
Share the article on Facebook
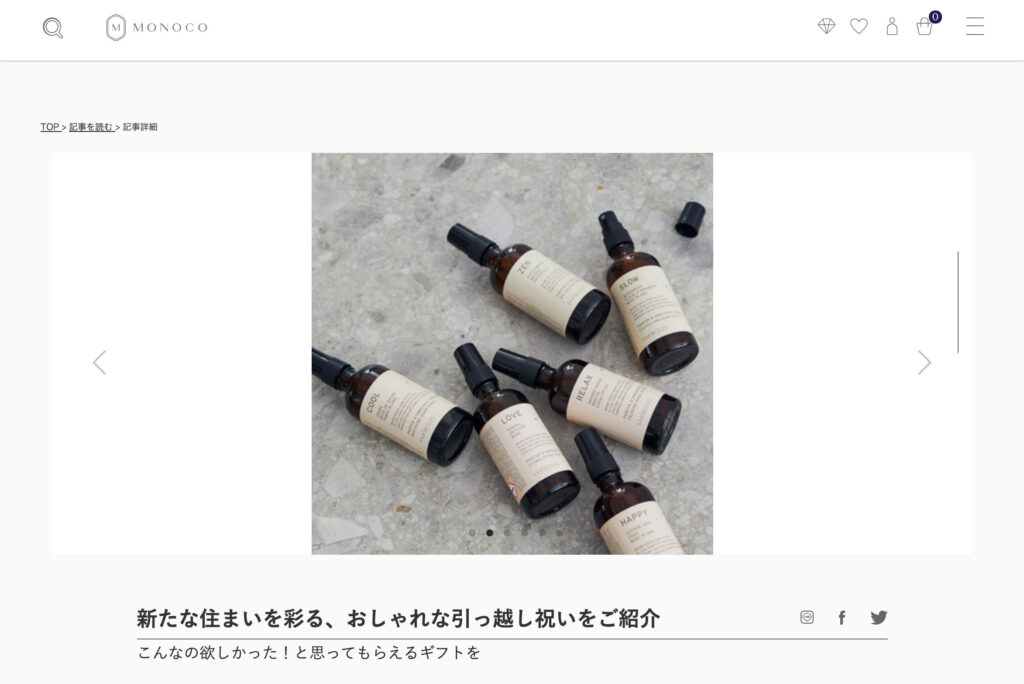click(842, 617)
